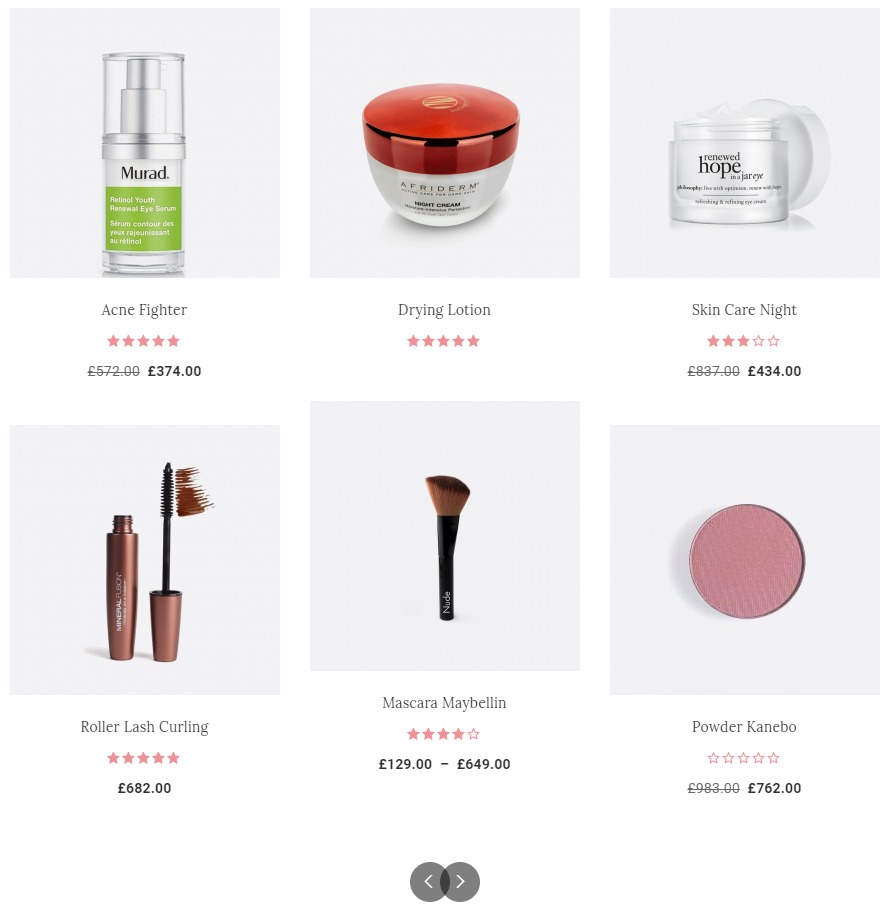Screen dimensions: 892x916
Task: Tap the Mascara Maybellin title link
Action: pyautogui.click(x=444, y=703)
